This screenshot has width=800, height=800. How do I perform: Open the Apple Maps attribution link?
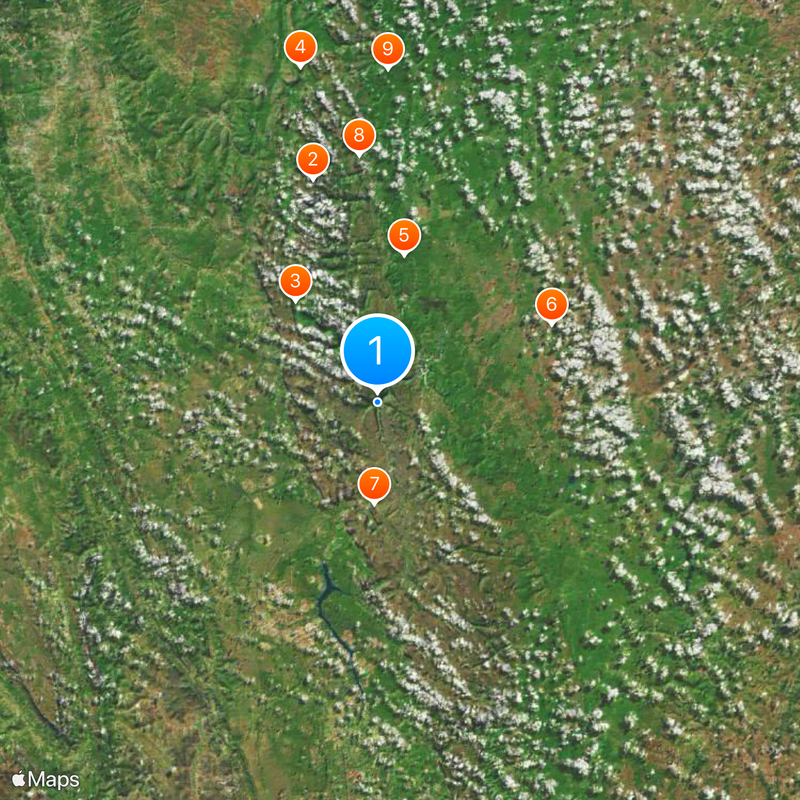tap(46, 779)
